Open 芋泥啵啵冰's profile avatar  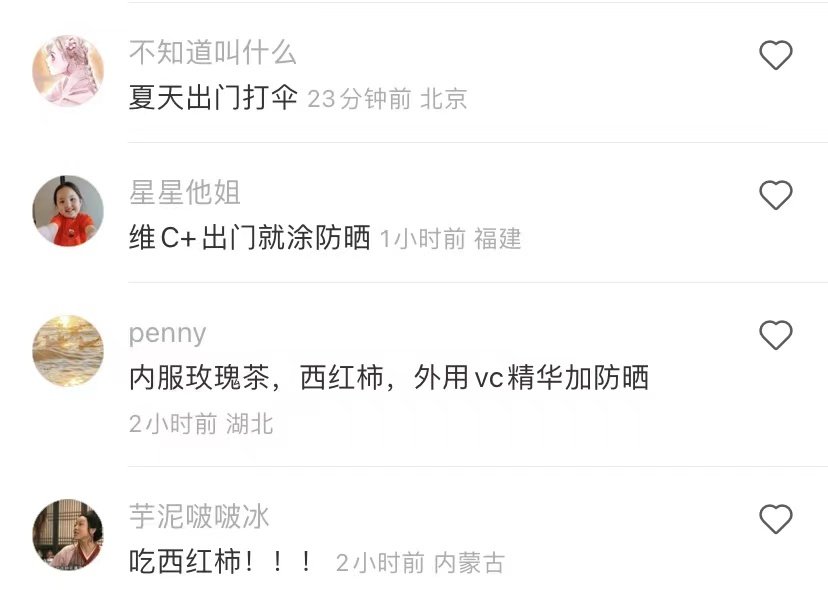click(68, 534)
